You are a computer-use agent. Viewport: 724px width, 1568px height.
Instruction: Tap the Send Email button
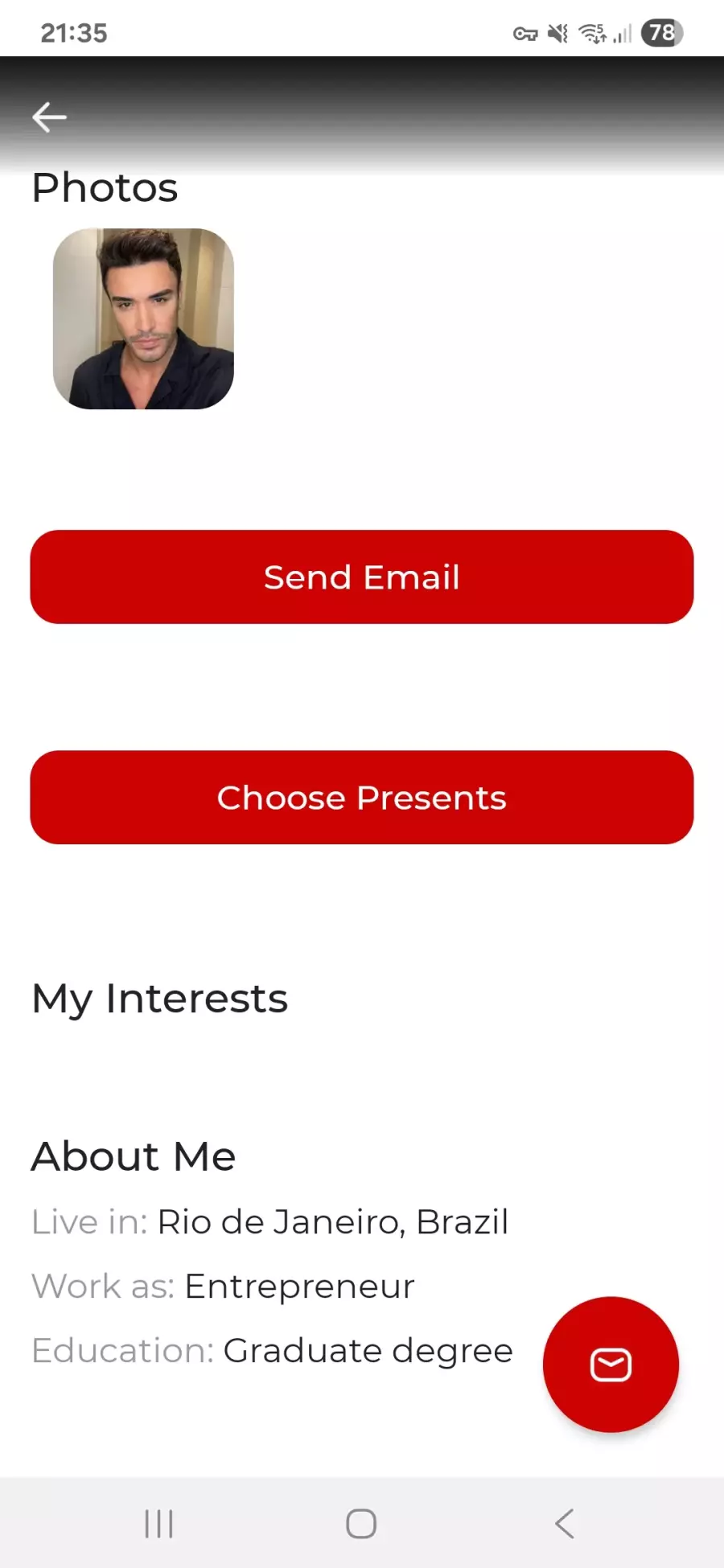(362, 577)
